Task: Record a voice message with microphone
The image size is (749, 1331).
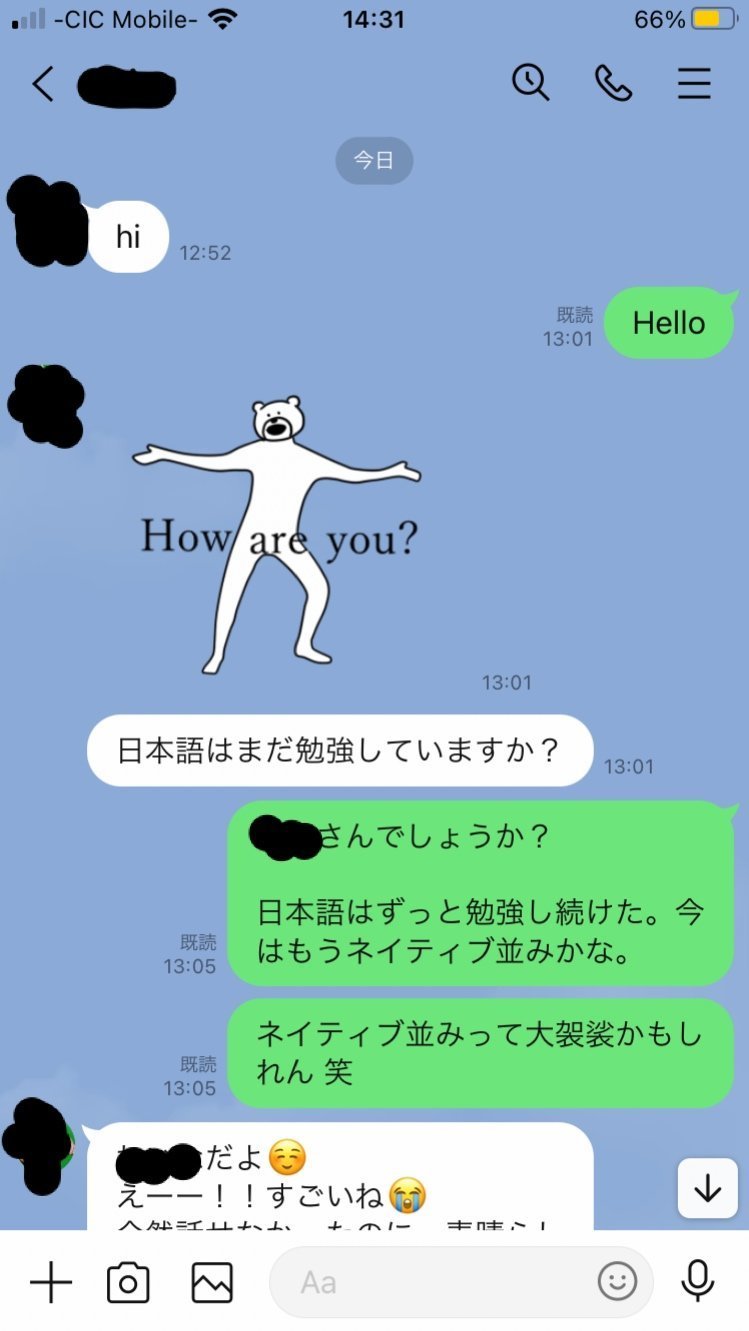Action: coord(696,1281)
